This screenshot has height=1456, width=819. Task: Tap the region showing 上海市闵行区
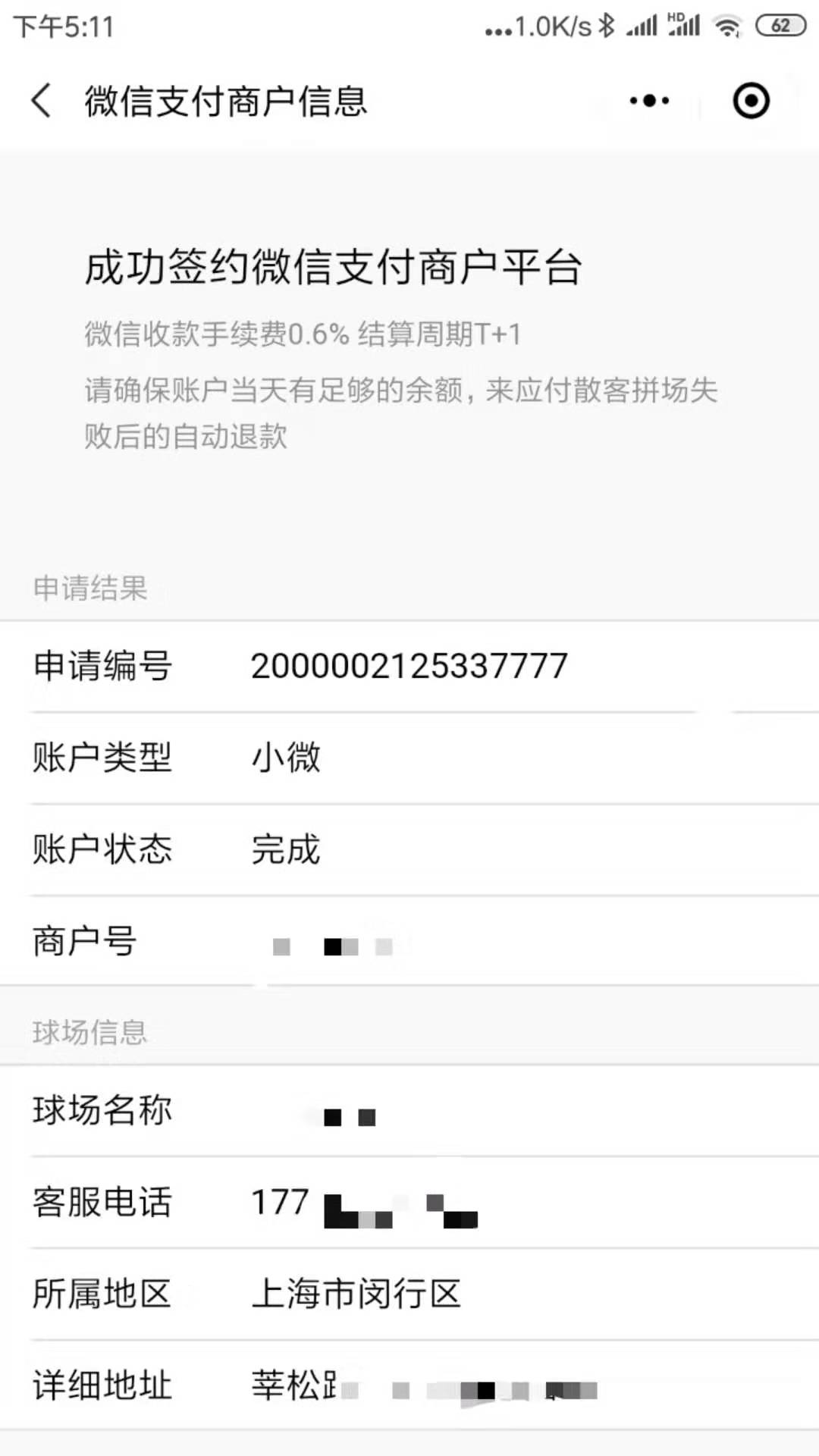[x=356, y=1294]
